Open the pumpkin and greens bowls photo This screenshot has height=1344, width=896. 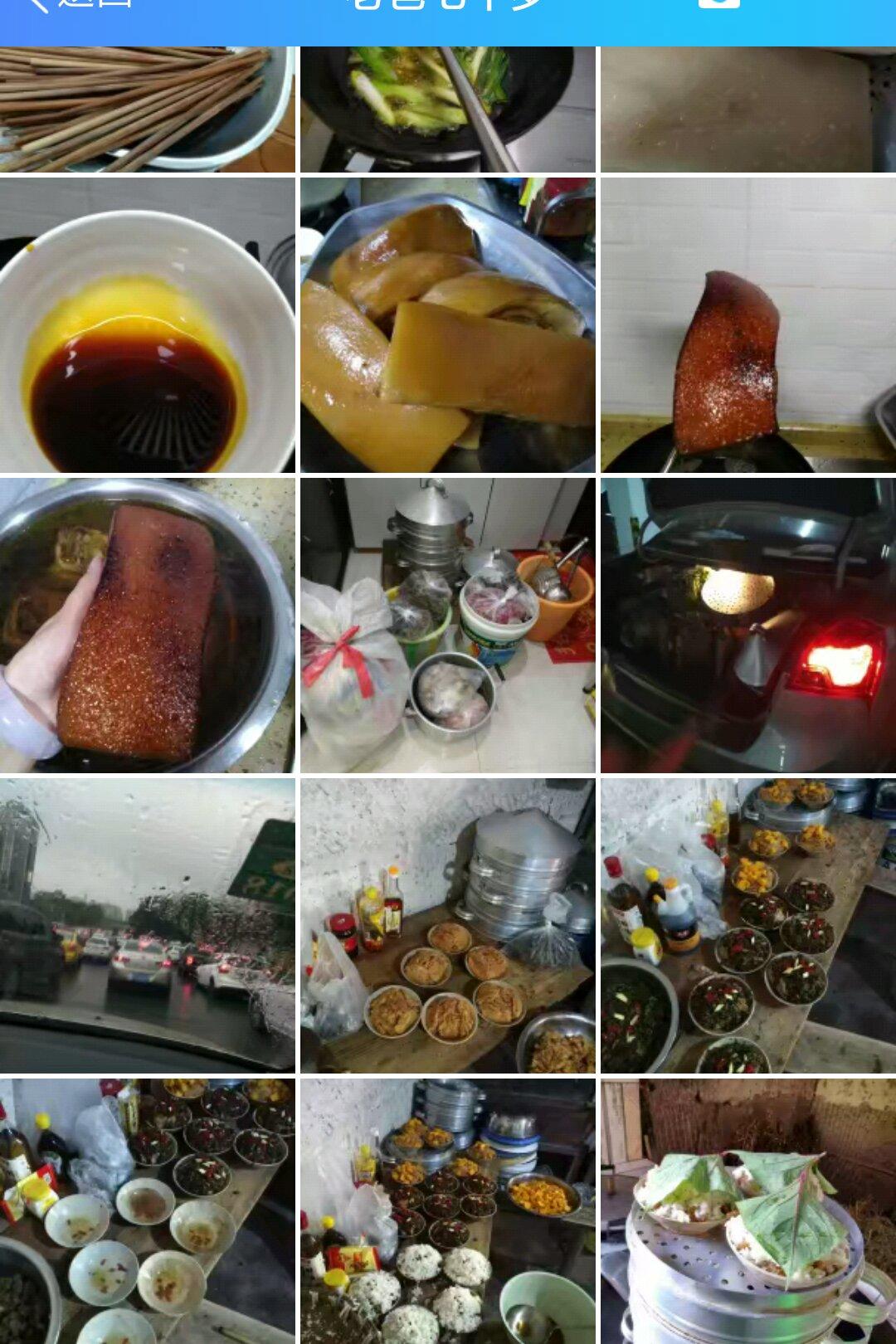coord(747,926)
